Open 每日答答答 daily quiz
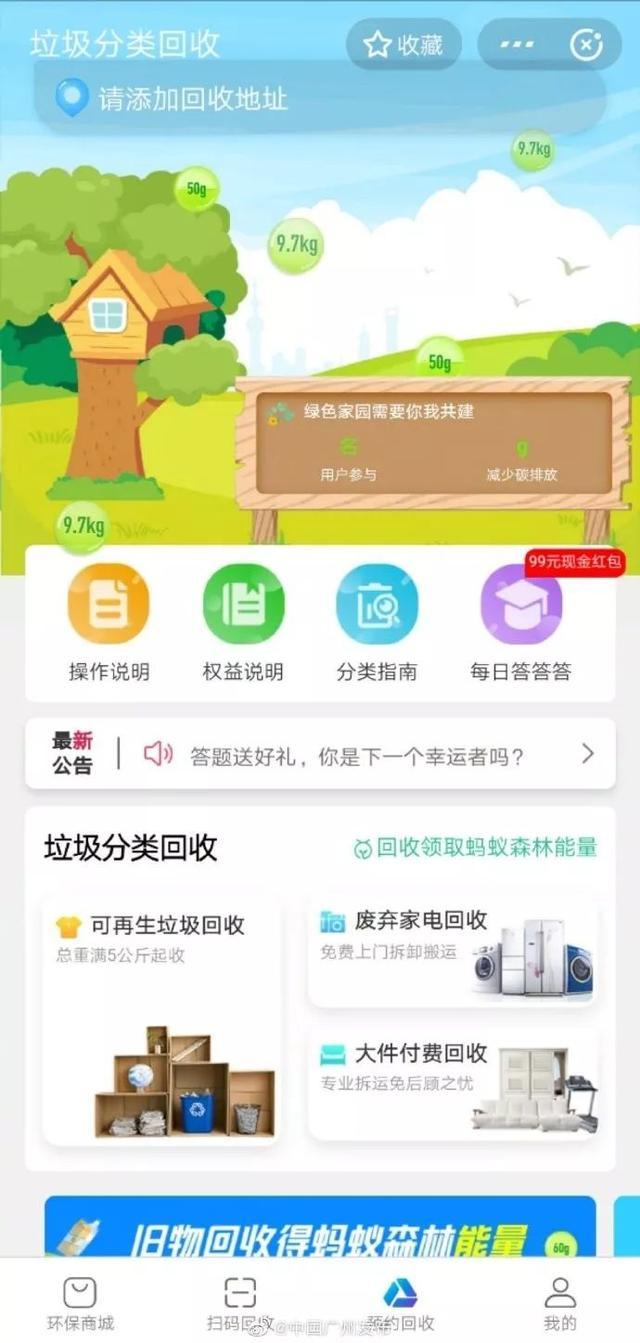 pos(521,622)
